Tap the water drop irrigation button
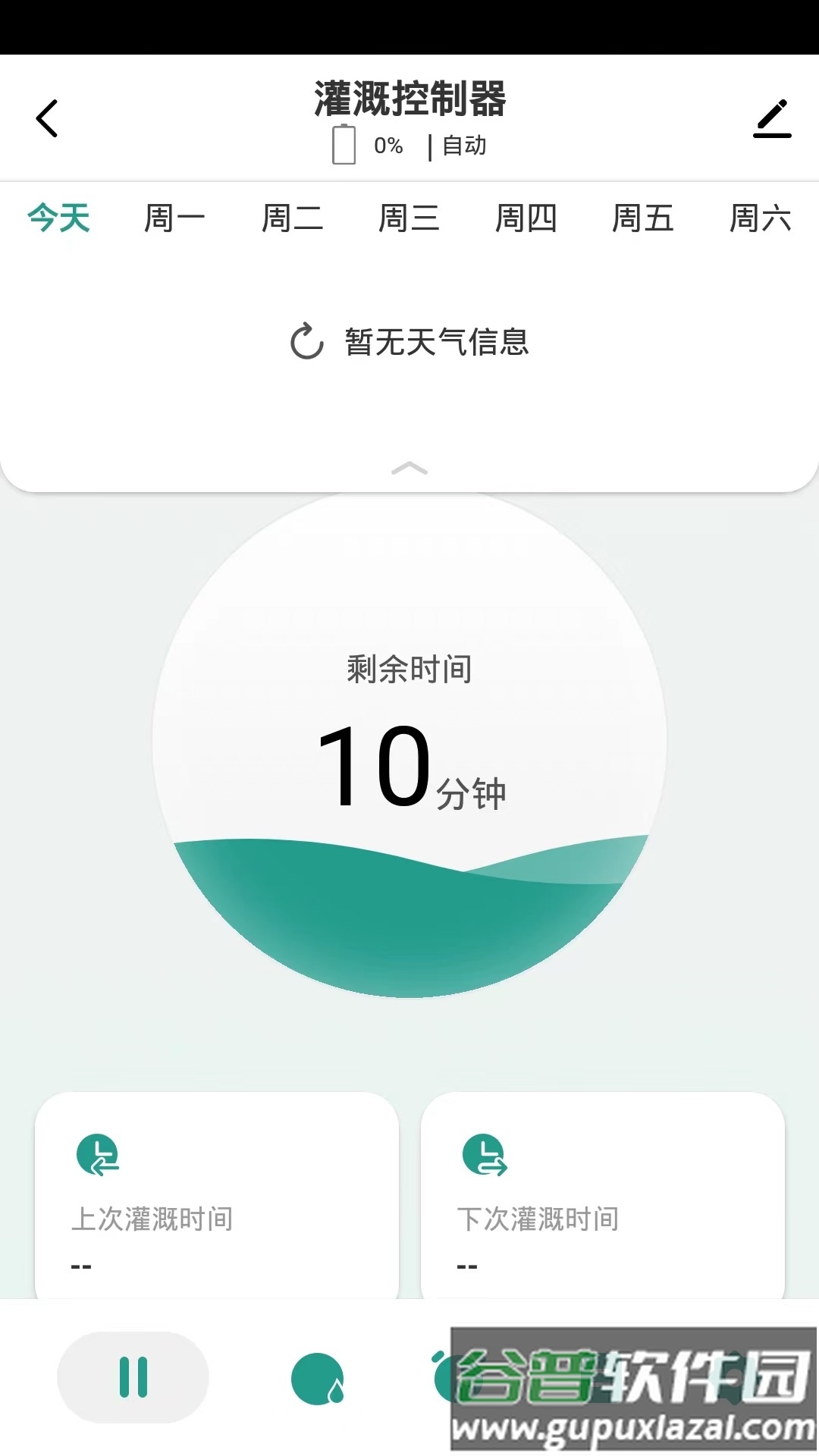 pyautogui.click(x=318, y=1378)
